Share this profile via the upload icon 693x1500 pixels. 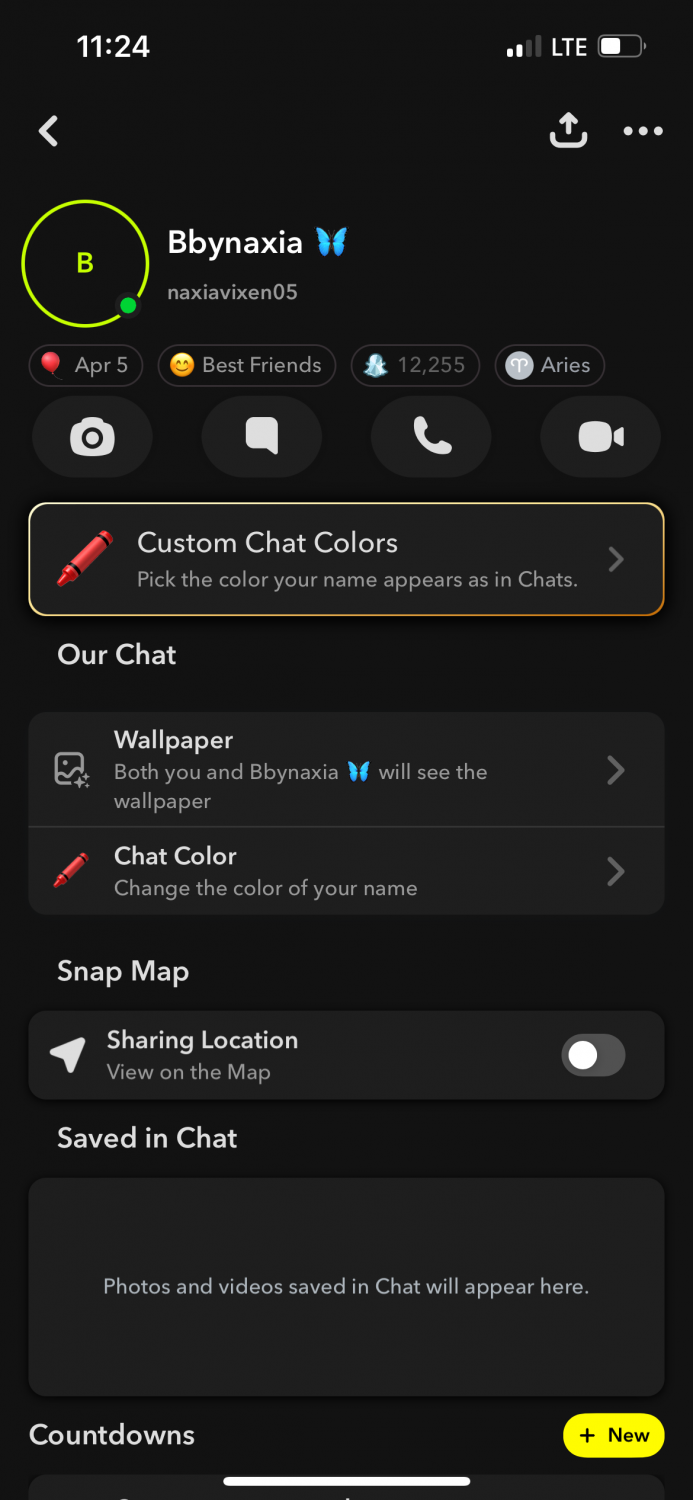point(568,131)
